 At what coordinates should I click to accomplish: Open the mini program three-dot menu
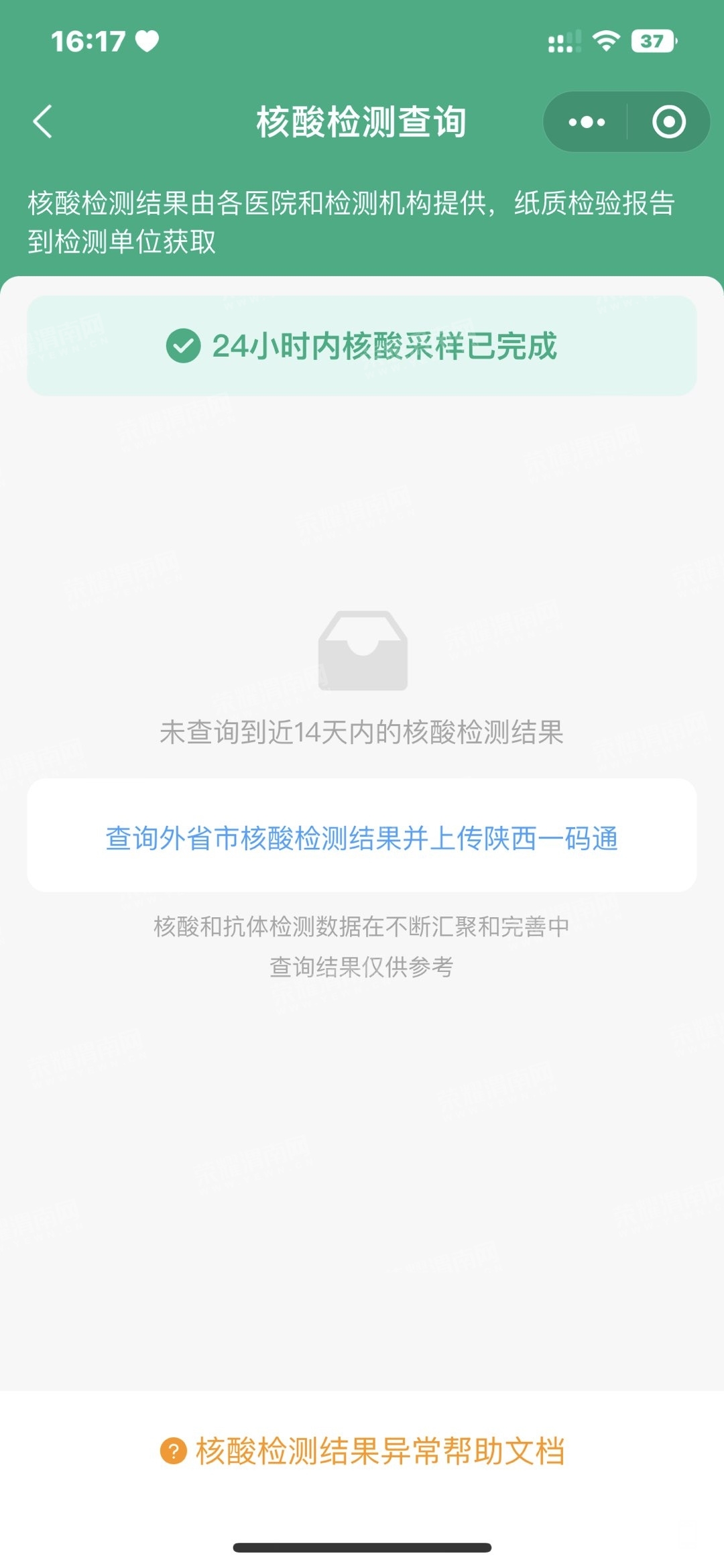(x=587, y=122)
